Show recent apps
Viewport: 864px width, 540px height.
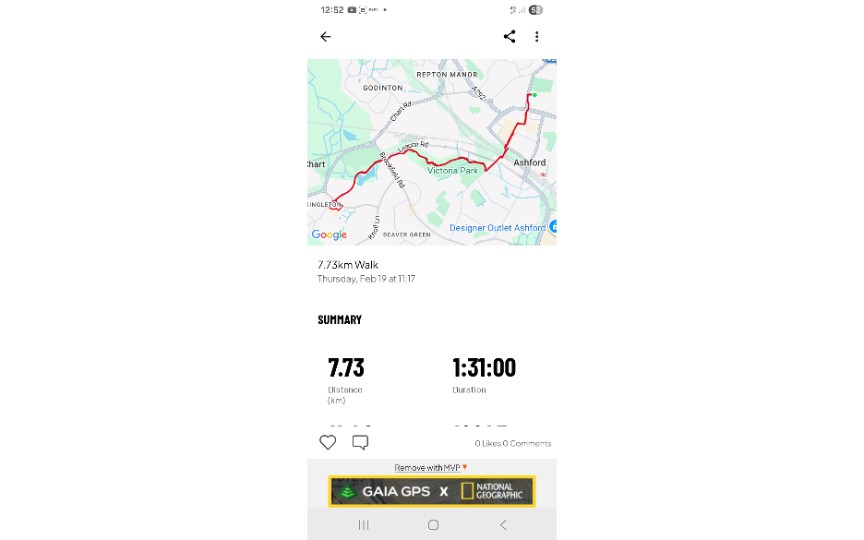(x=363, y=525)
